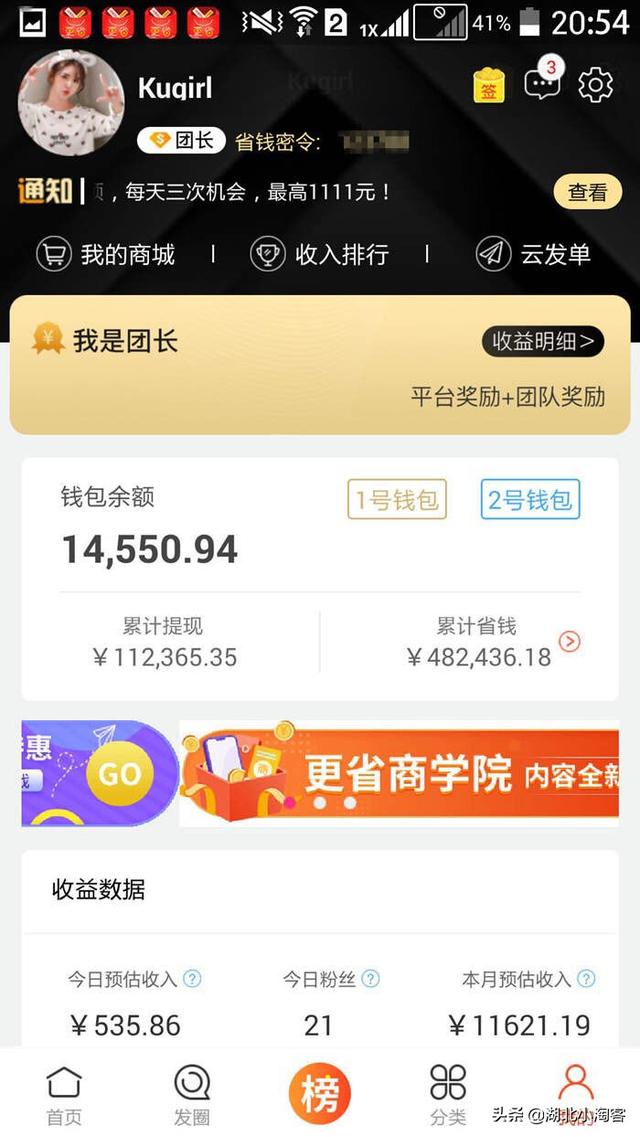Screen dimensions: 640x1137
Task: View 收益明细 details
Action: 543,341
